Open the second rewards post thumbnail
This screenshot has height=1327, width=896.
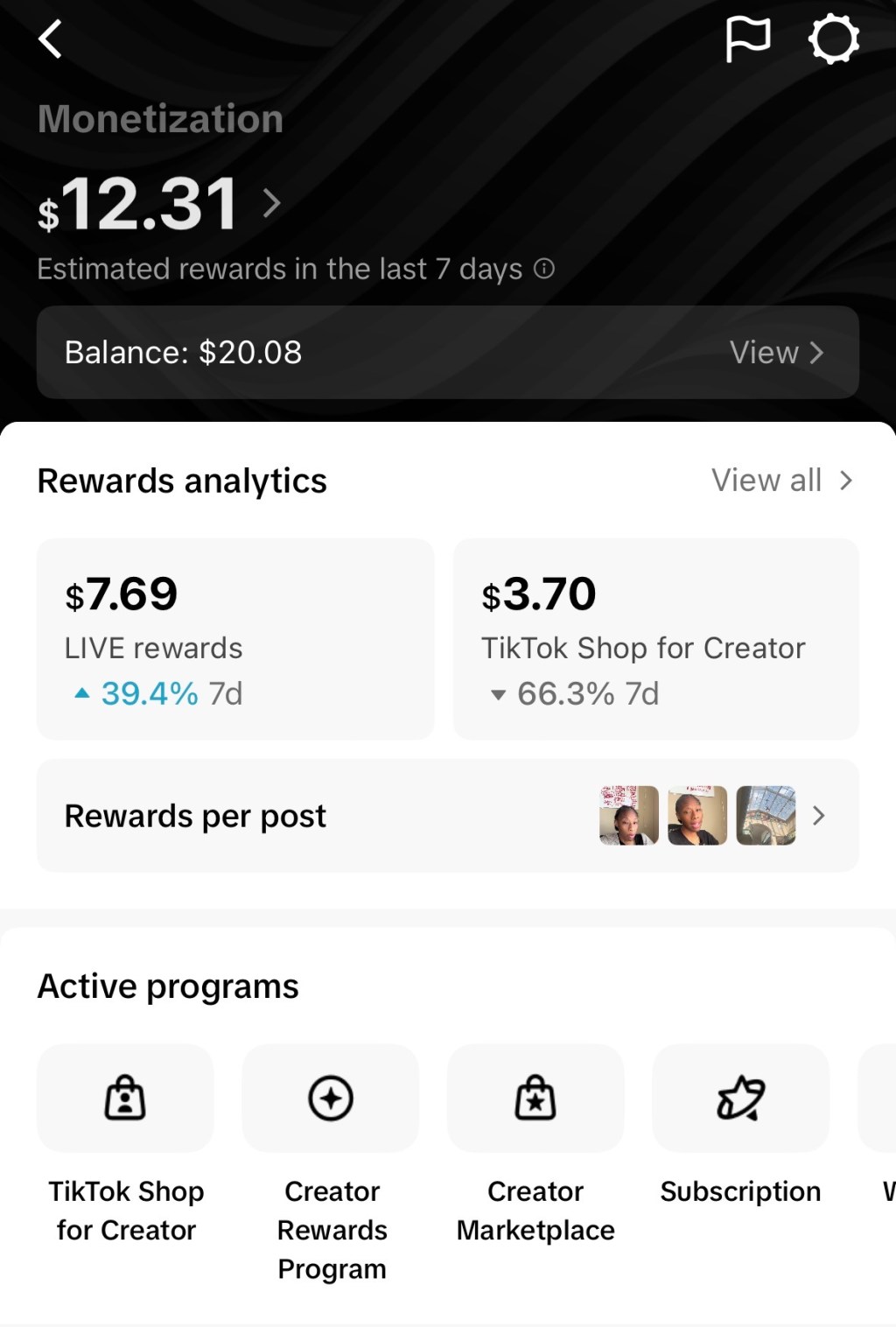coord(697,816)
